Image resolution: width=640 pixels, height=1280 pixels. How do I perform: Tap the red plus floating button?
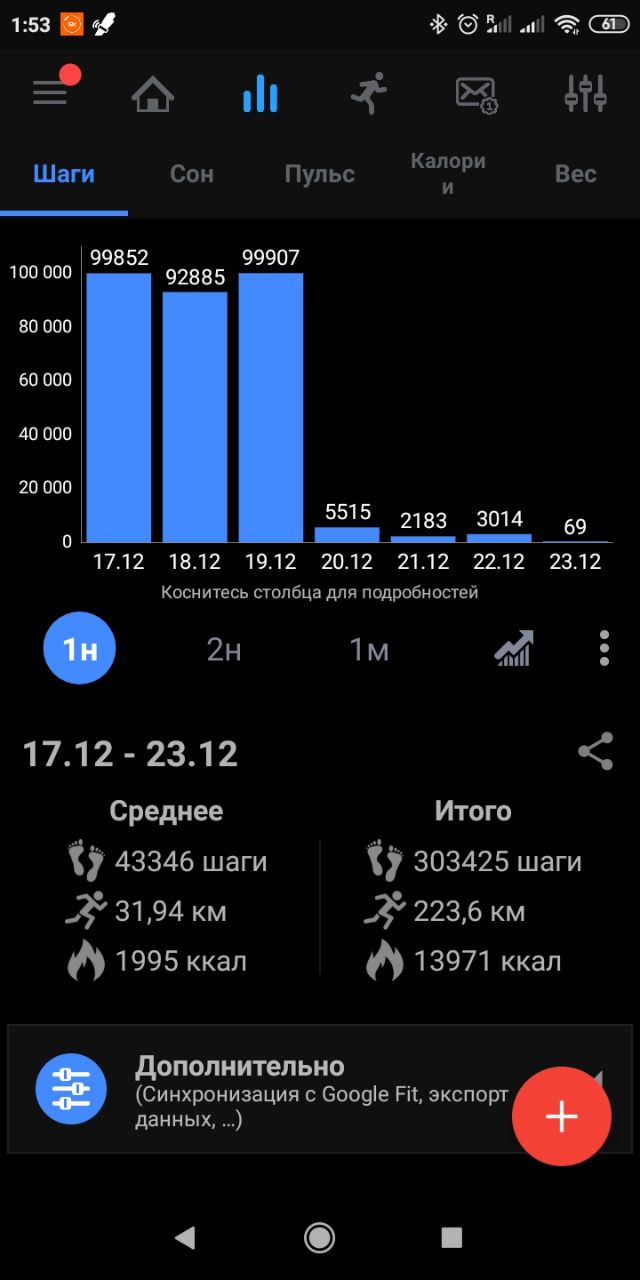[562, 1116]
